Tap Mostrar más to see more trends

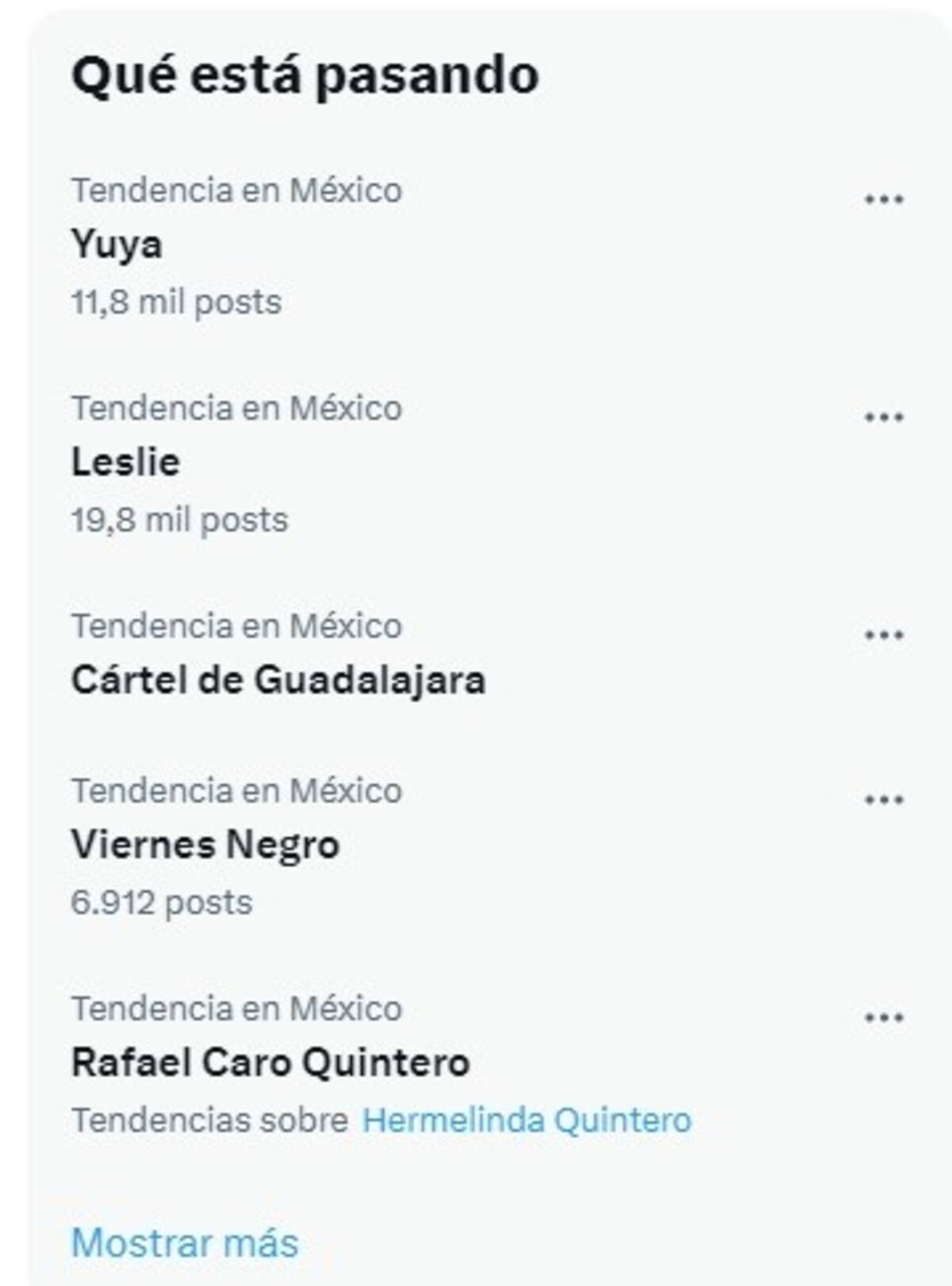coord(185,1243)
